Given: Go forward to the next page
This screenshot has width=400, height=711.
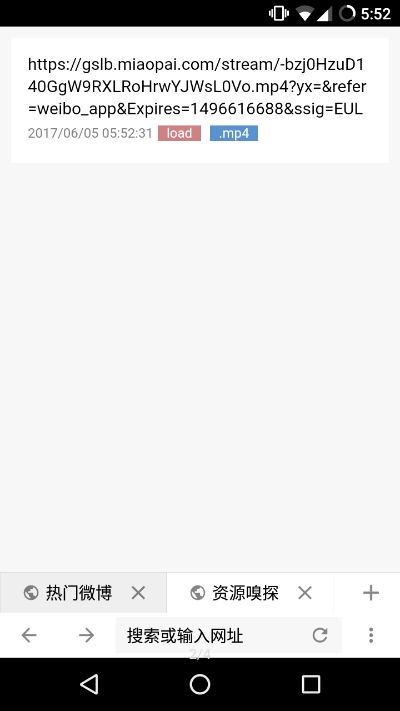Looking at the screenshot, I should click(x=86, y=635).
